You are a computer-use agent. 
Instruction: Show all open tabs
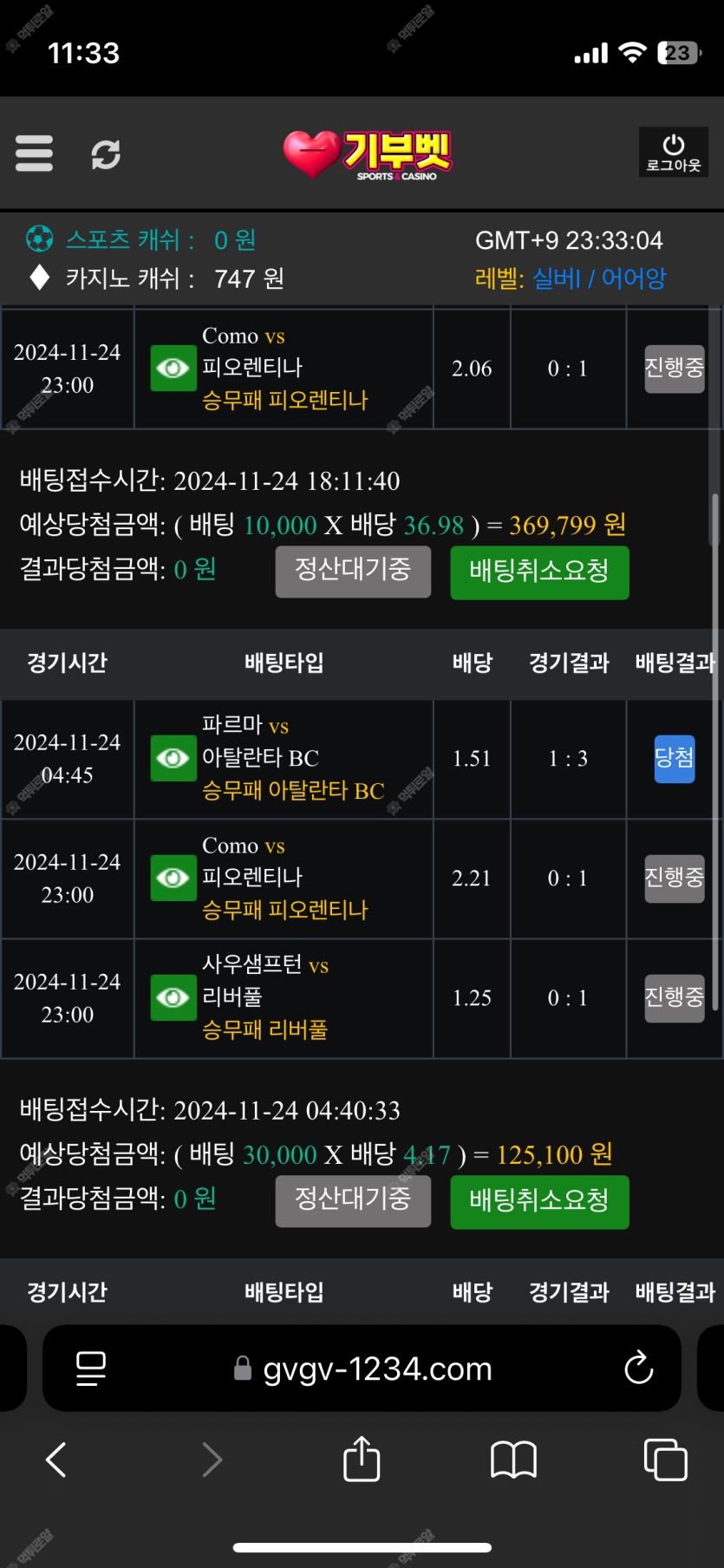[x=665, y=1460]
